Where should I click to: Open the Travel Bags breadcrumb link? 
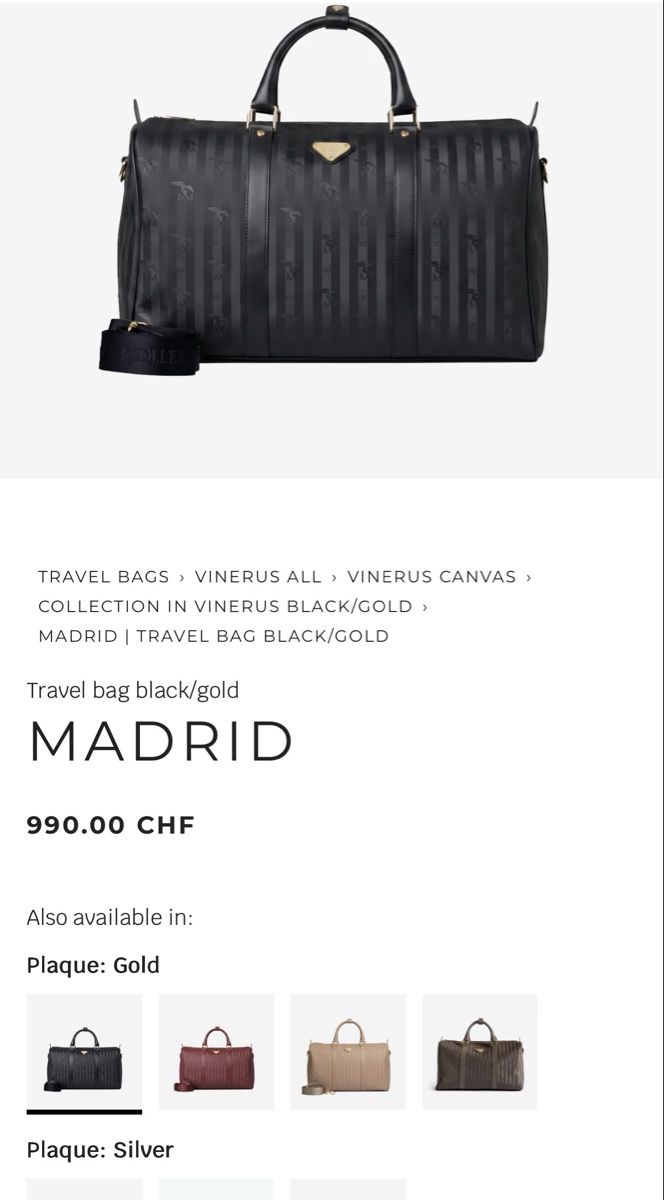104,577
